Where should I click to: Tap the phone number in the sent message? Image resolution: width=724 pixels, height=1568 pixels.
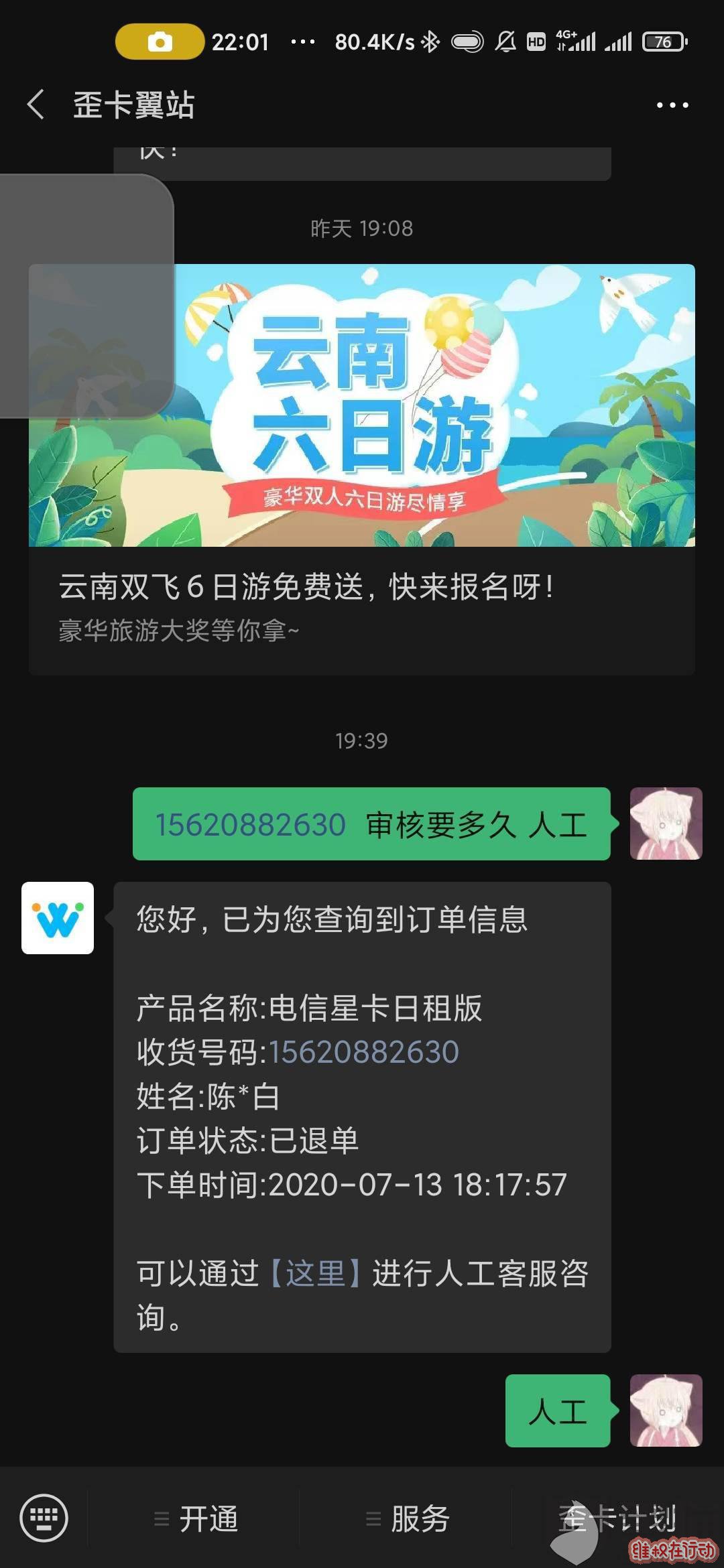[x=250, y=824]
